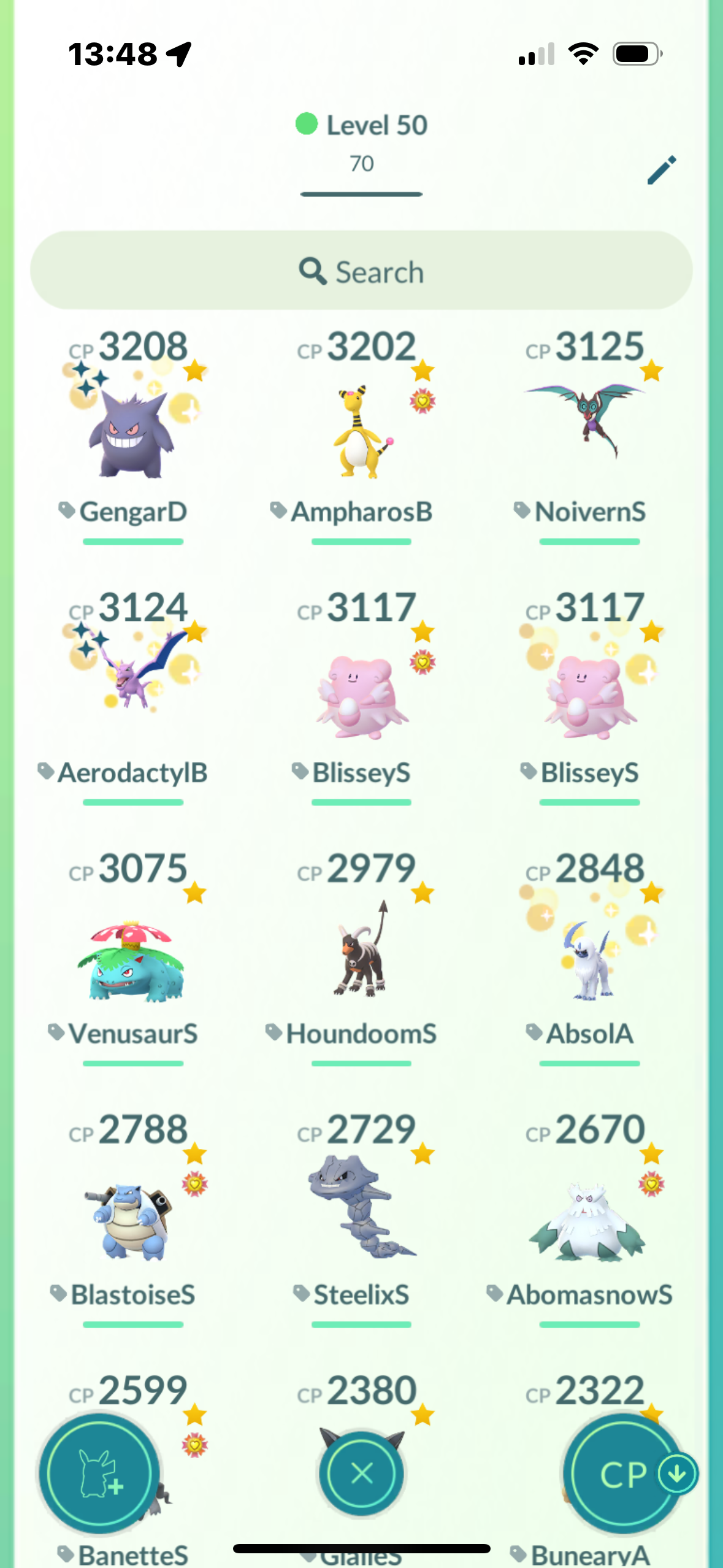Open the NoivernS entry
Screen dimensions: 723x1568
[x=589, y=430]
